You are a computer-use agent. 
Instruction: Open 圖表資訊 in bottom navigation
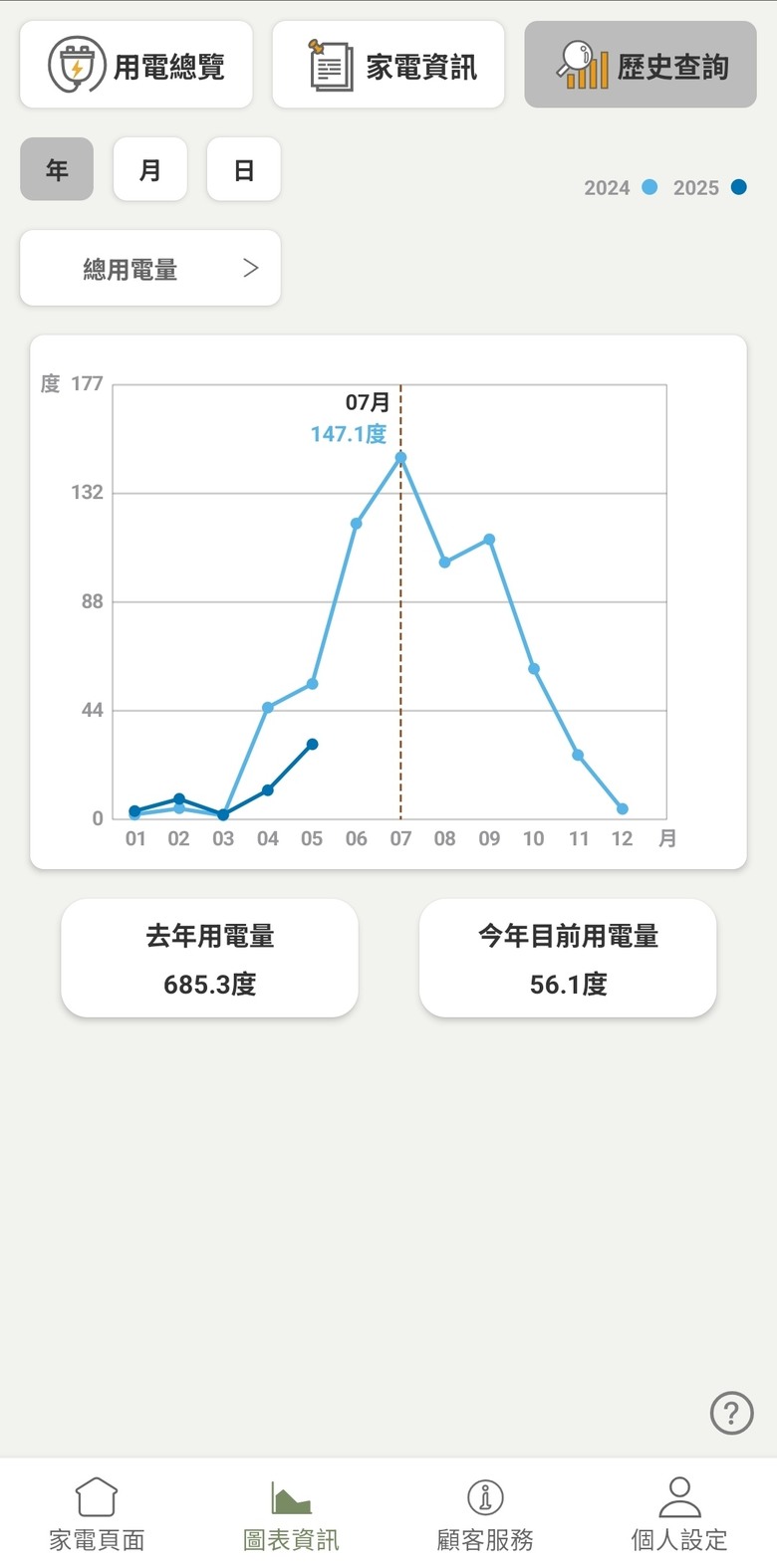pos(291,1514)
